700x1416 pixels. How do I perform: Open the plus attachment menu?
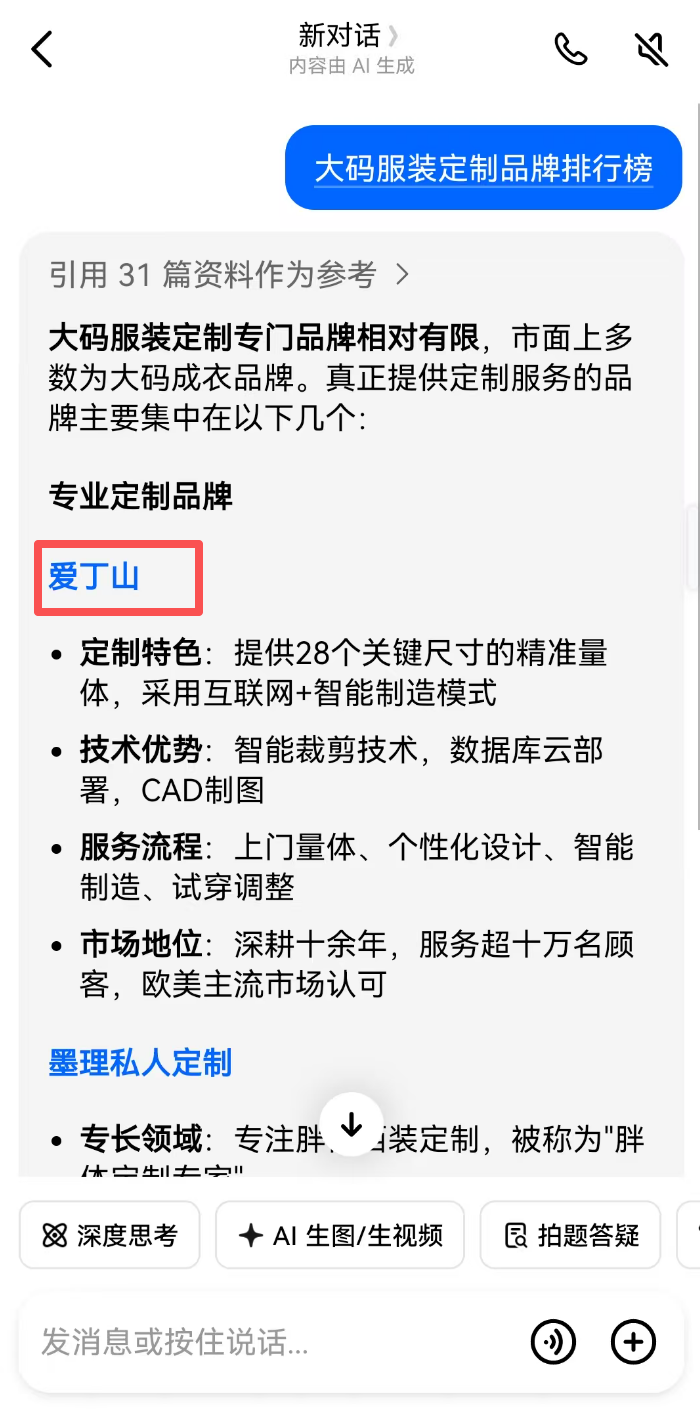[633, 1342]
